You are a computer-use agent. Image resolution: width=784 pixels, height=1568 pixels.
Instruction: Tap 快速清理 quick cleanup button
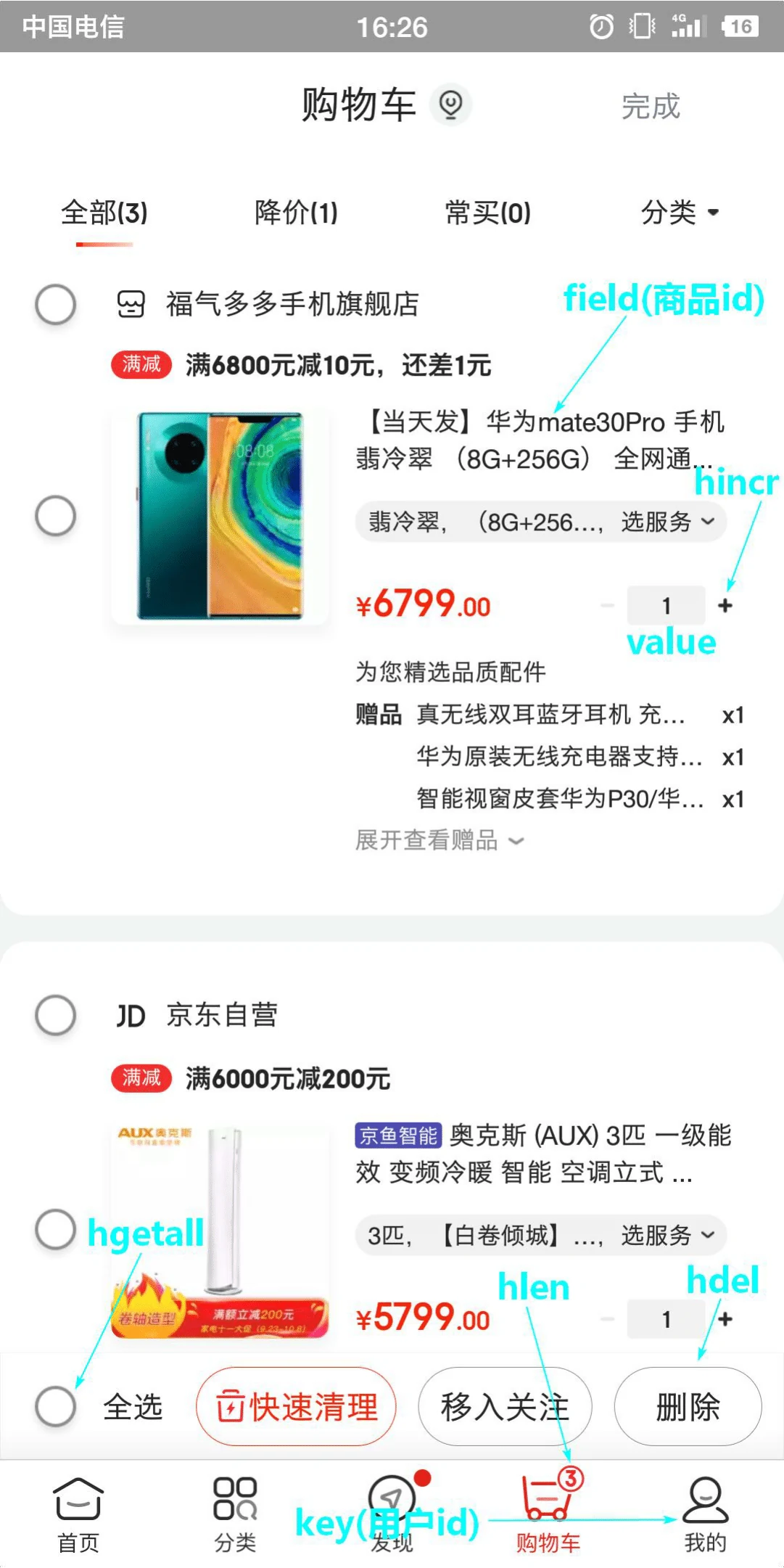click(296, 1406)
